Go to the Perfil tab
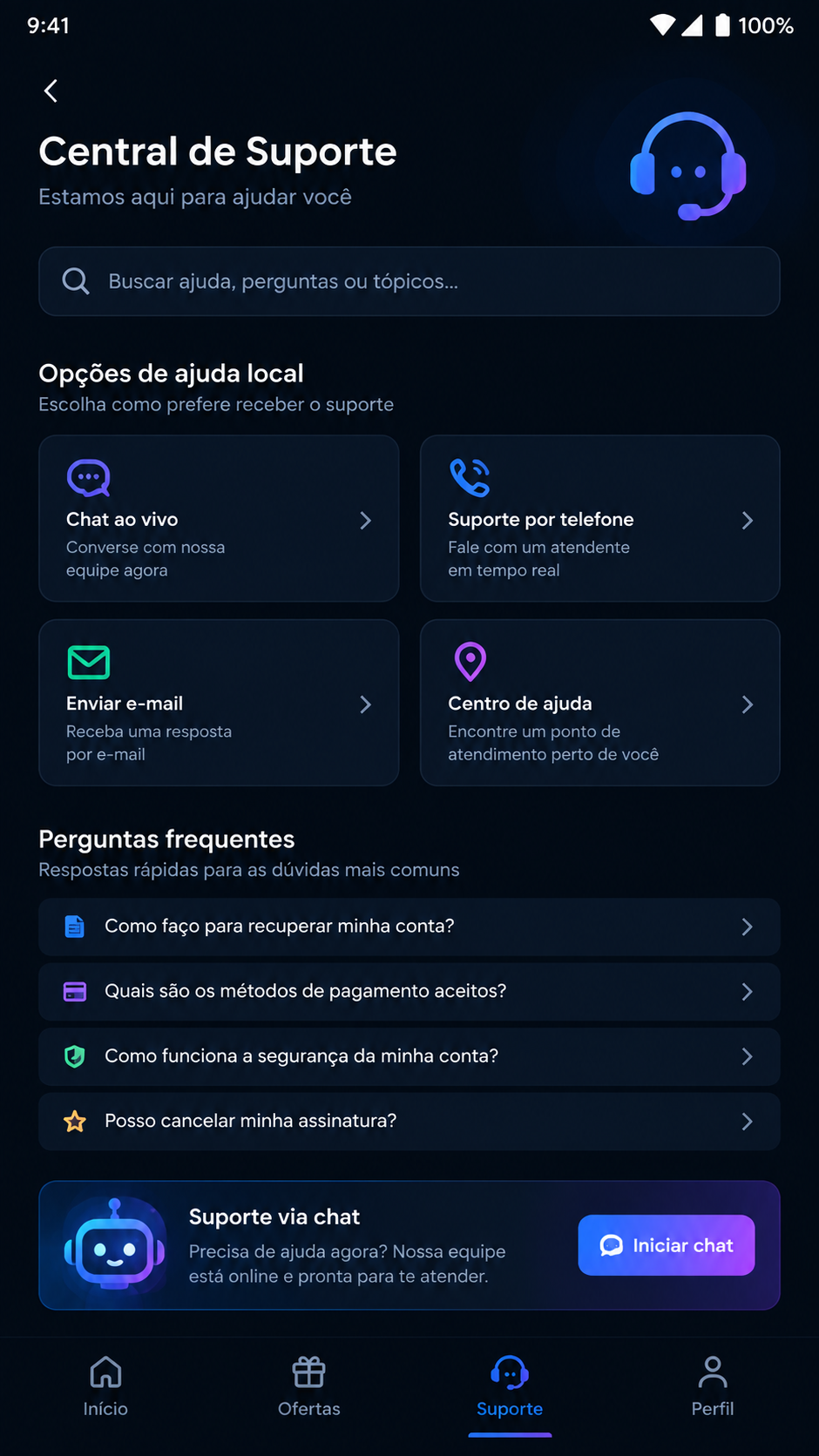The image size is (819, 1456). click(x=713, y=1386)
